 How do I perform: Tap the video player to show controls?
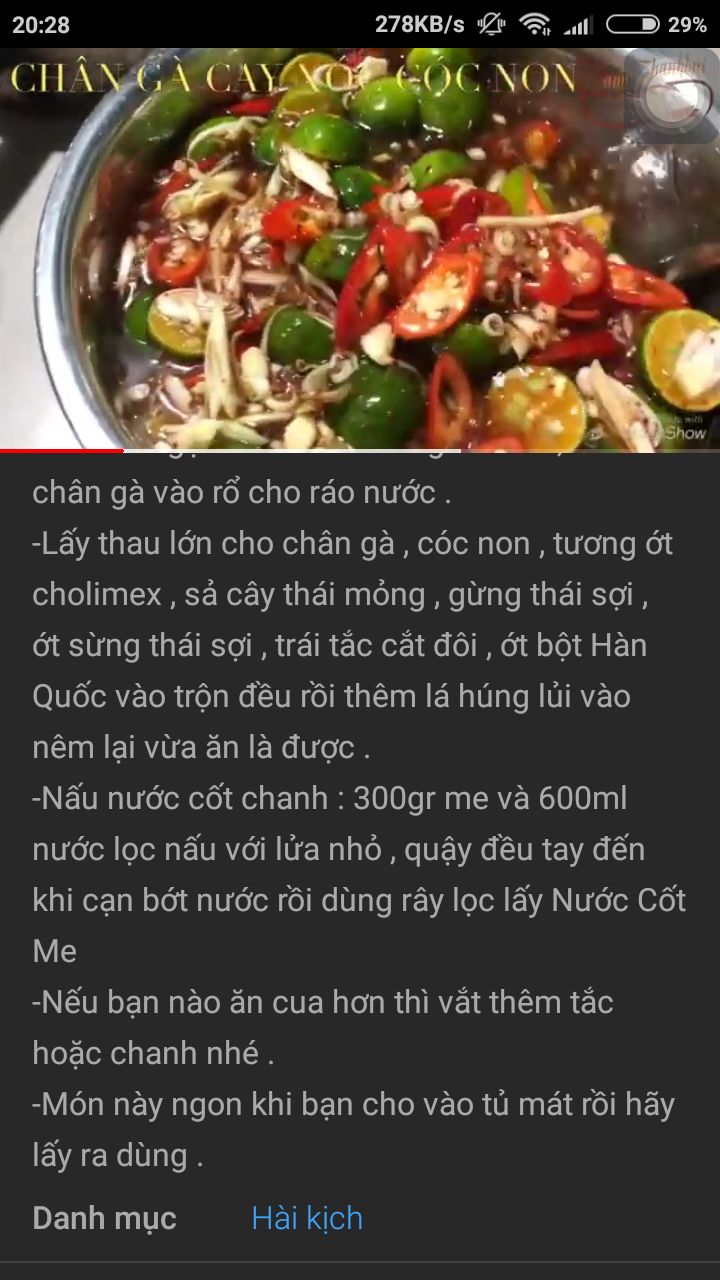tap(360, 249)
